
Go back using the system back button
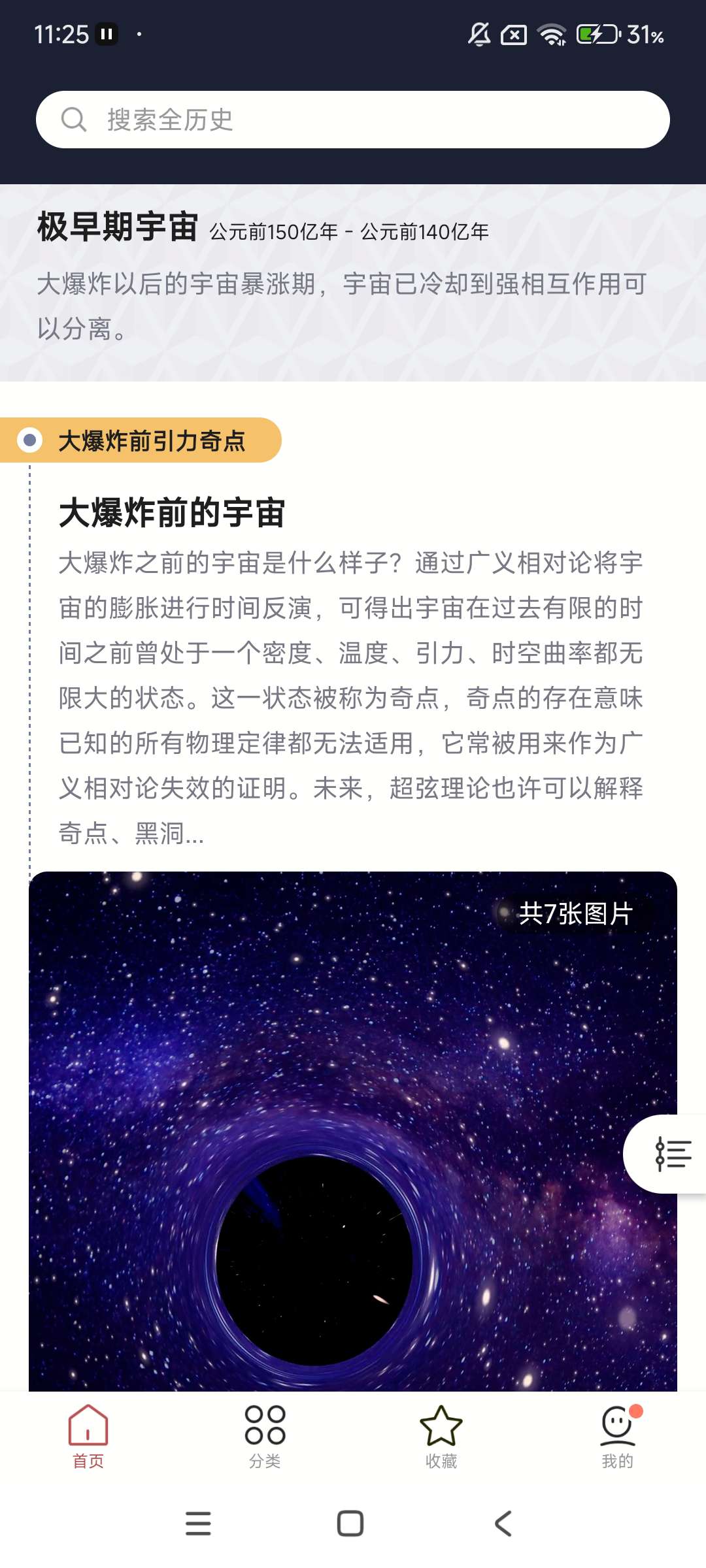tap(502, 1524)
